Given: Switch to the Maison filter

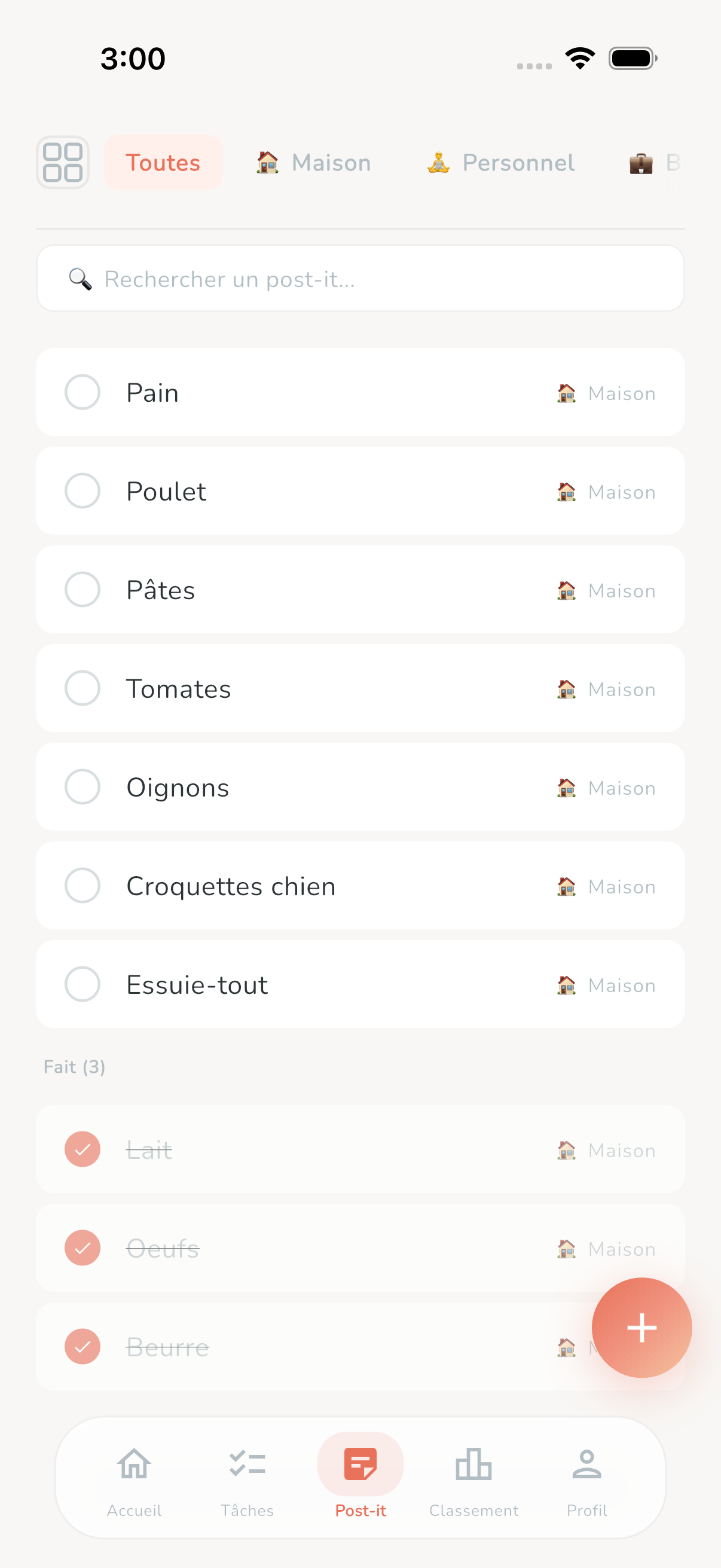Looking at the screenshot, I should pos(312,163).
